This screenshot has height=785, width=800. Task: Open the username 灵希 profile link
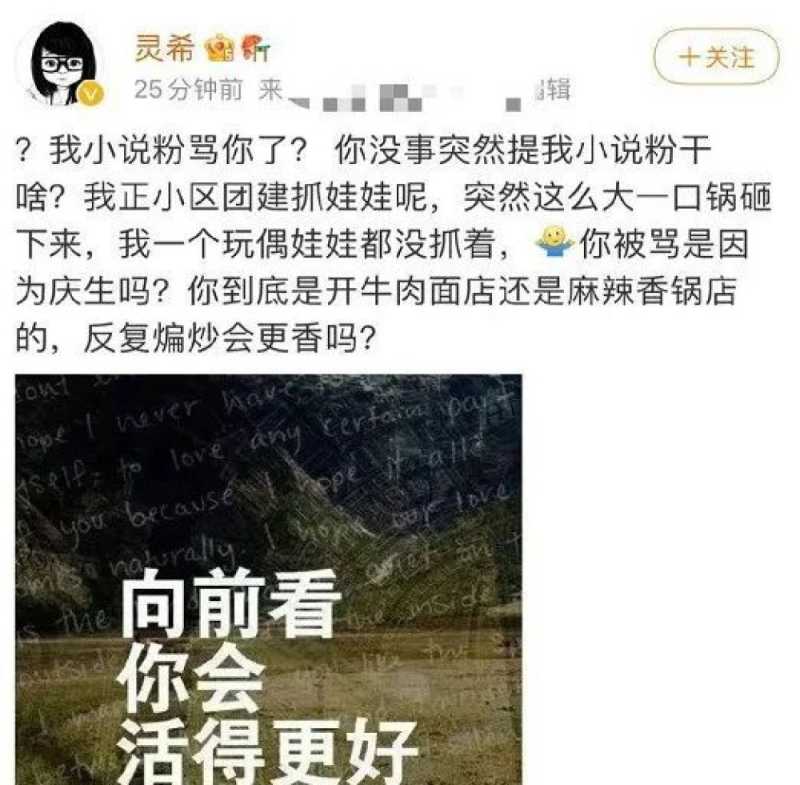click(x=165, y=46)
